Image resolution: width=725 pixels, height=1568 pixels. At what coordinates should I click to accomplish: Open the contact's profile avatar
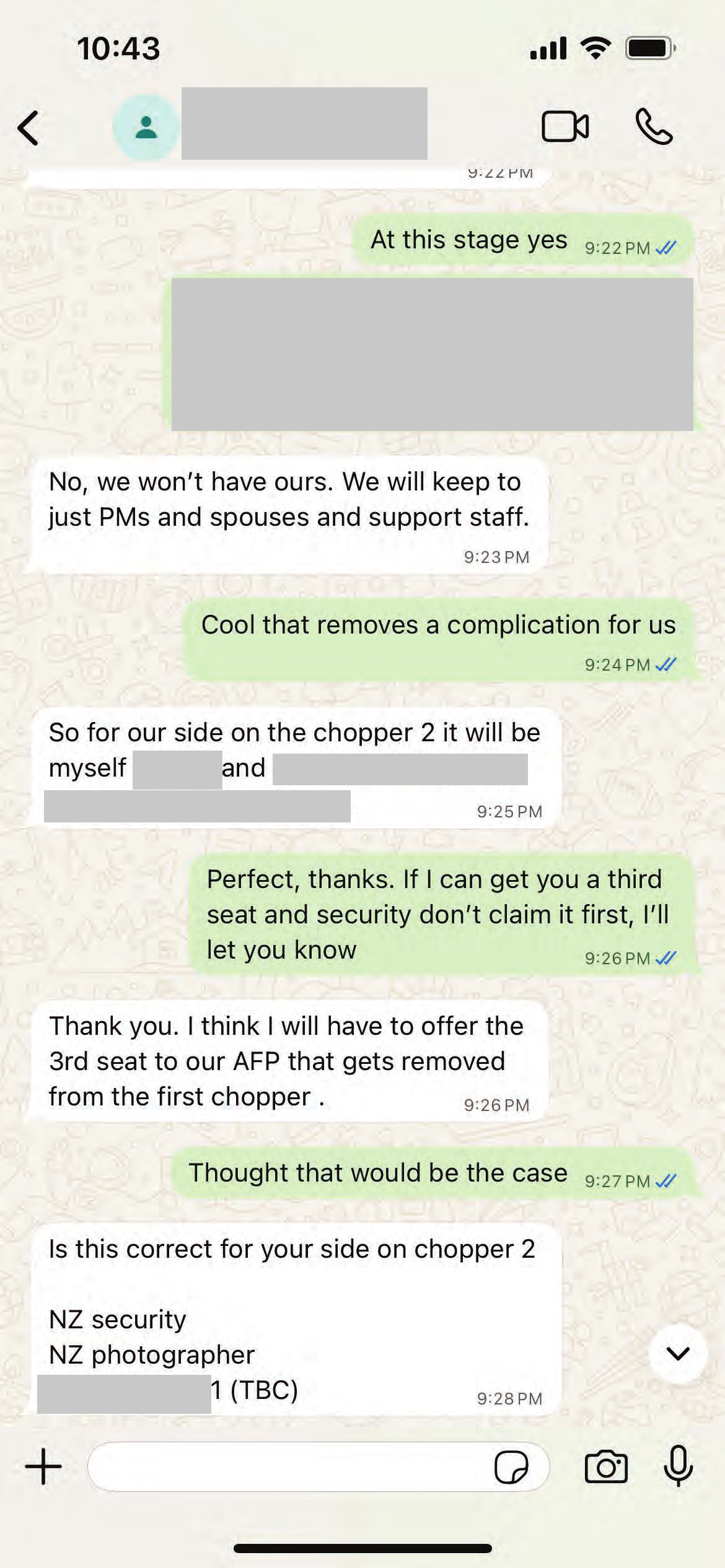point(146,128)
